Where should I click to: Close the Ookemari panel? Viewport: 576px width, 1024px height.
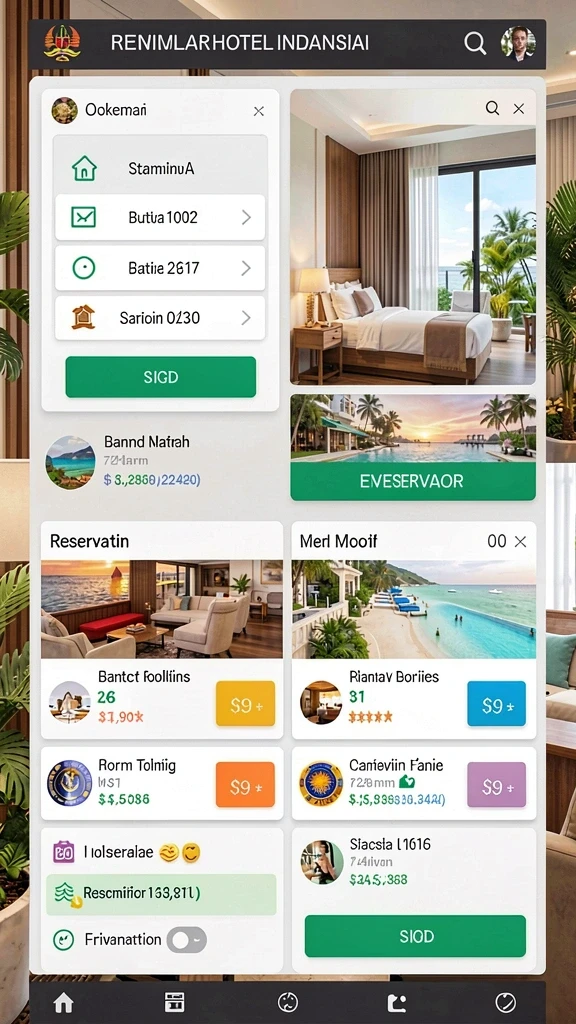[259, 111]
